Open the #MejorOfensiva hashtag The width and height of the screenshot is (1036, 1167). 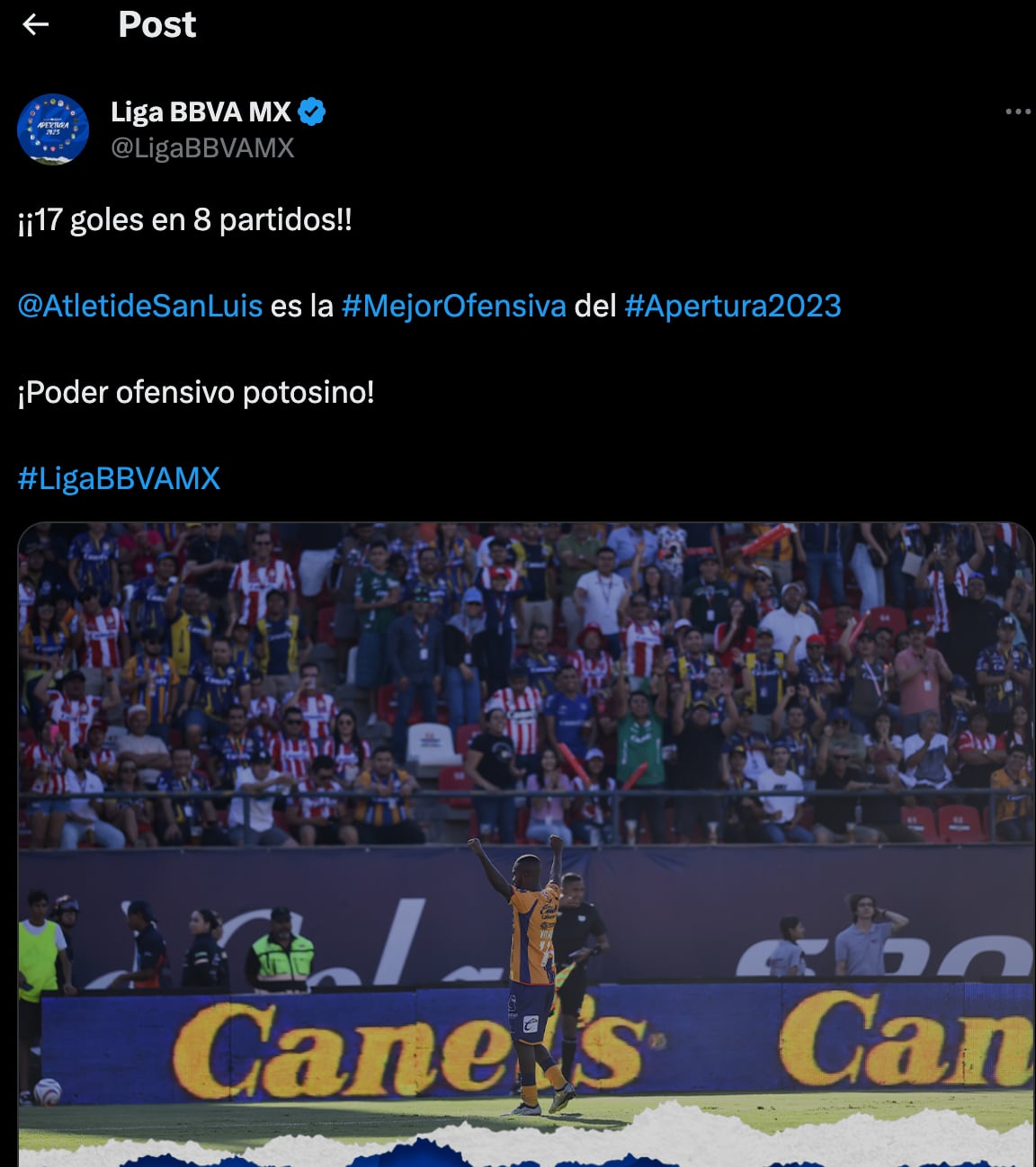pos(453,306)
